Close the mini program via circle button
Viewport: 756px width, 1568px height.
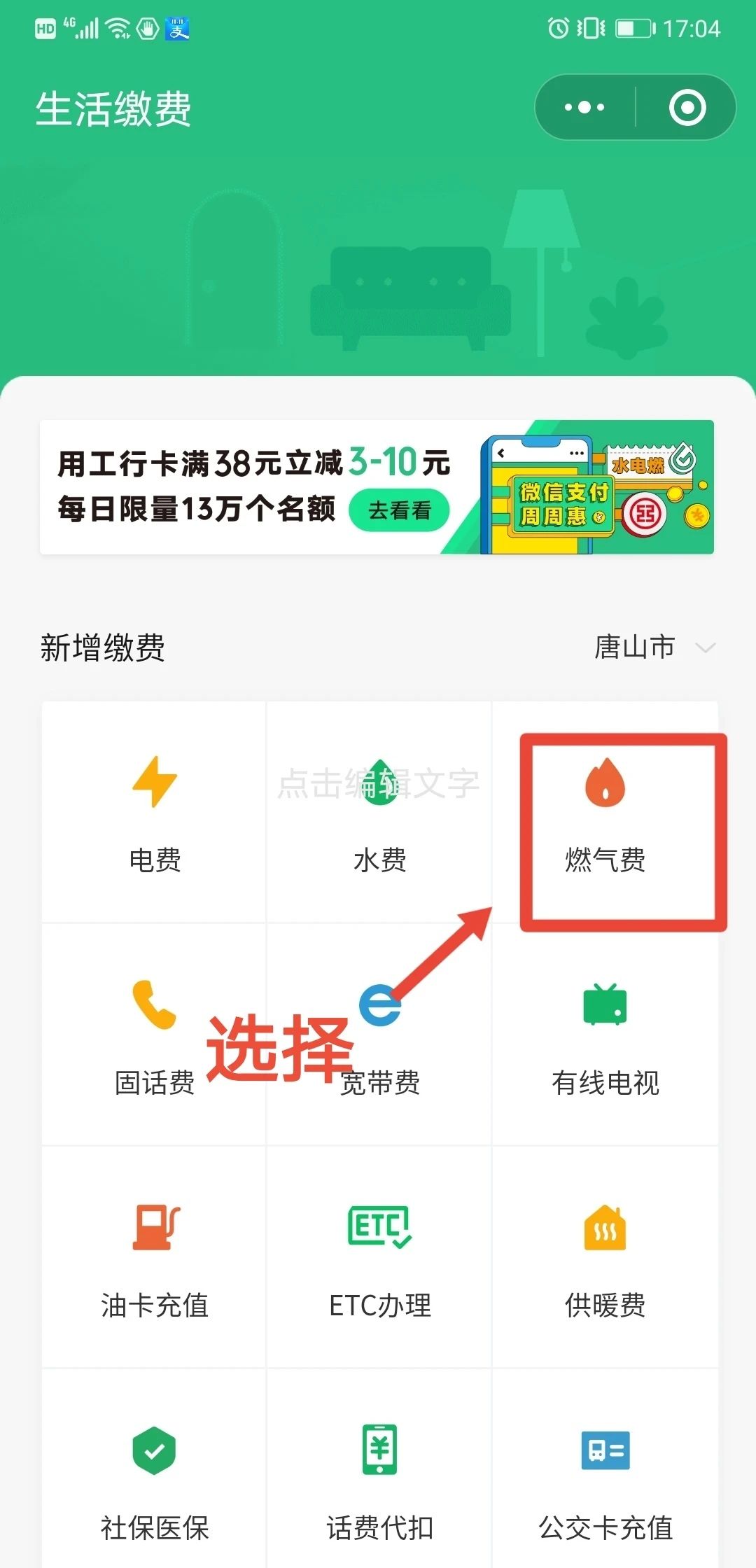(687, 108)
